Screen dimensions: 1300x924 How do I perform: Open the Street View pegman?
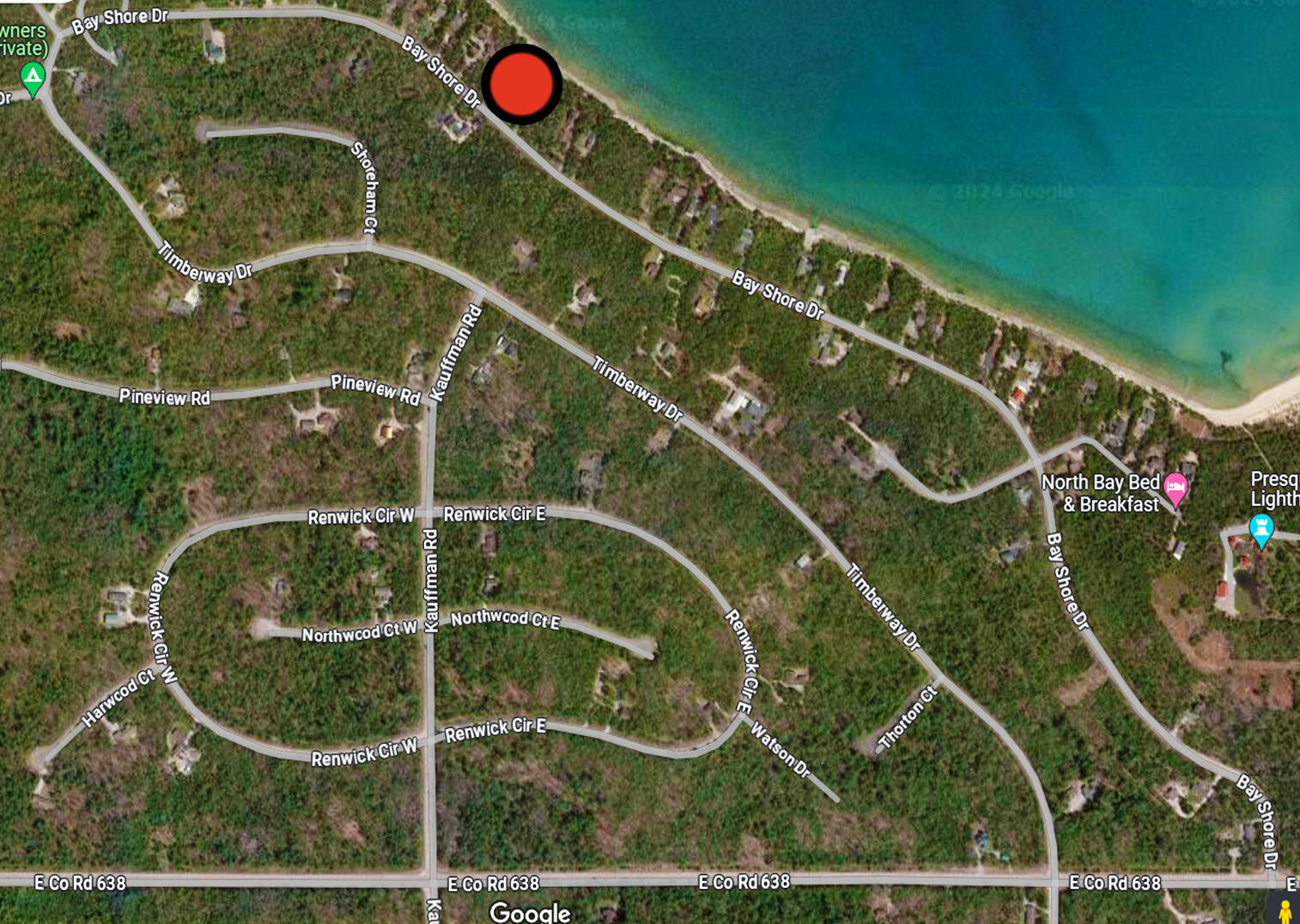(x=1285, y=910)
